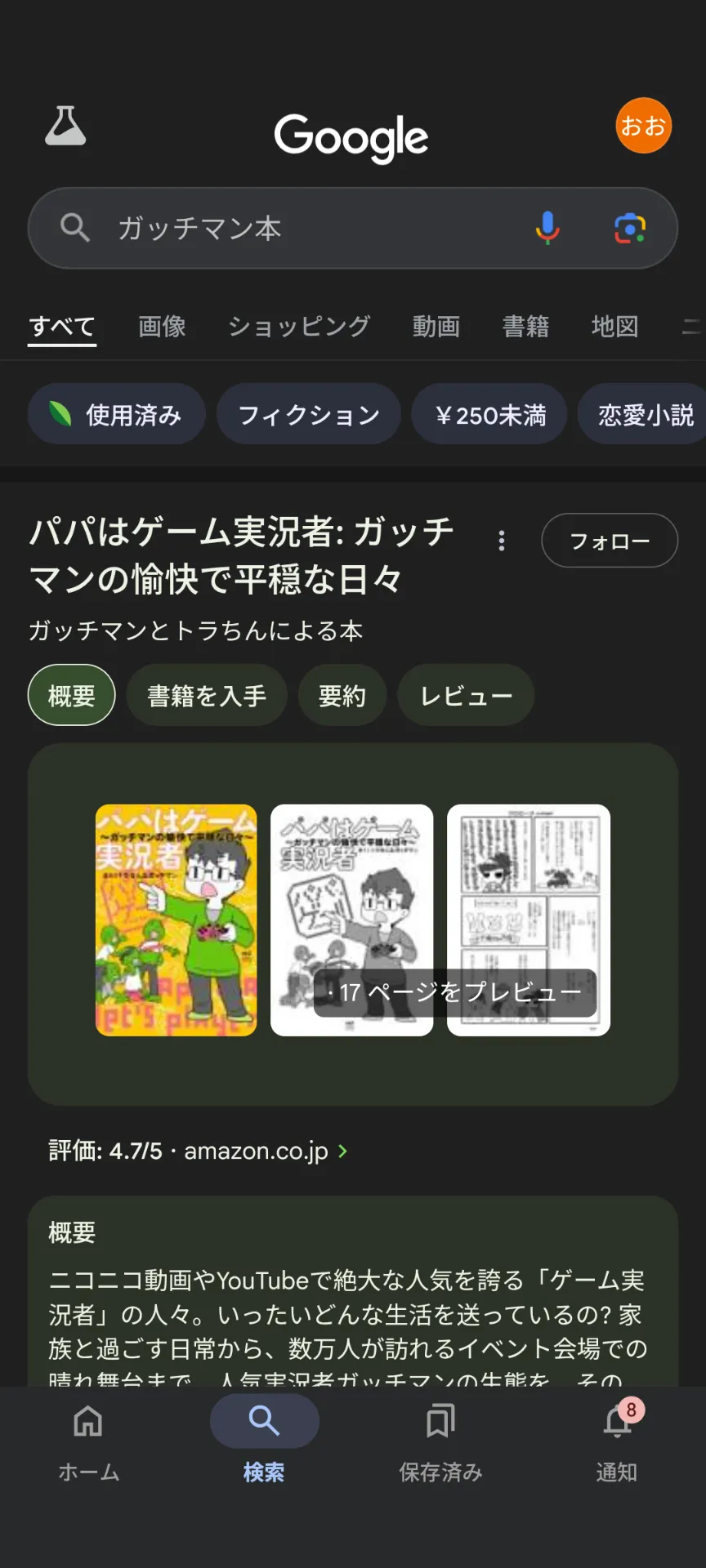Apply the 使用済み filter chip

[116, 415]
